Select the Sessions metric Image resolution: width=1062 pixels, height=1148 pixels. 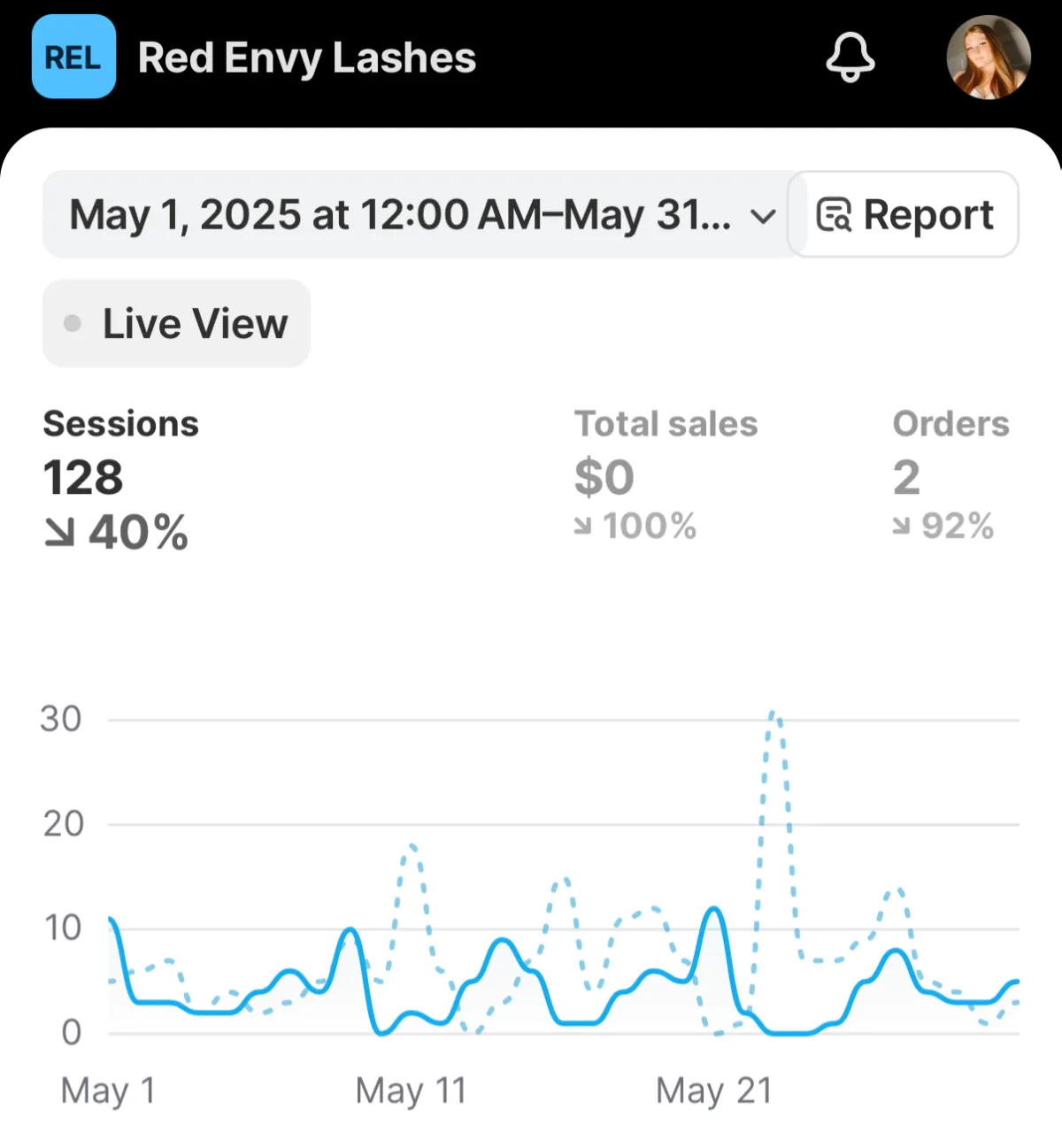coord(121,478)
